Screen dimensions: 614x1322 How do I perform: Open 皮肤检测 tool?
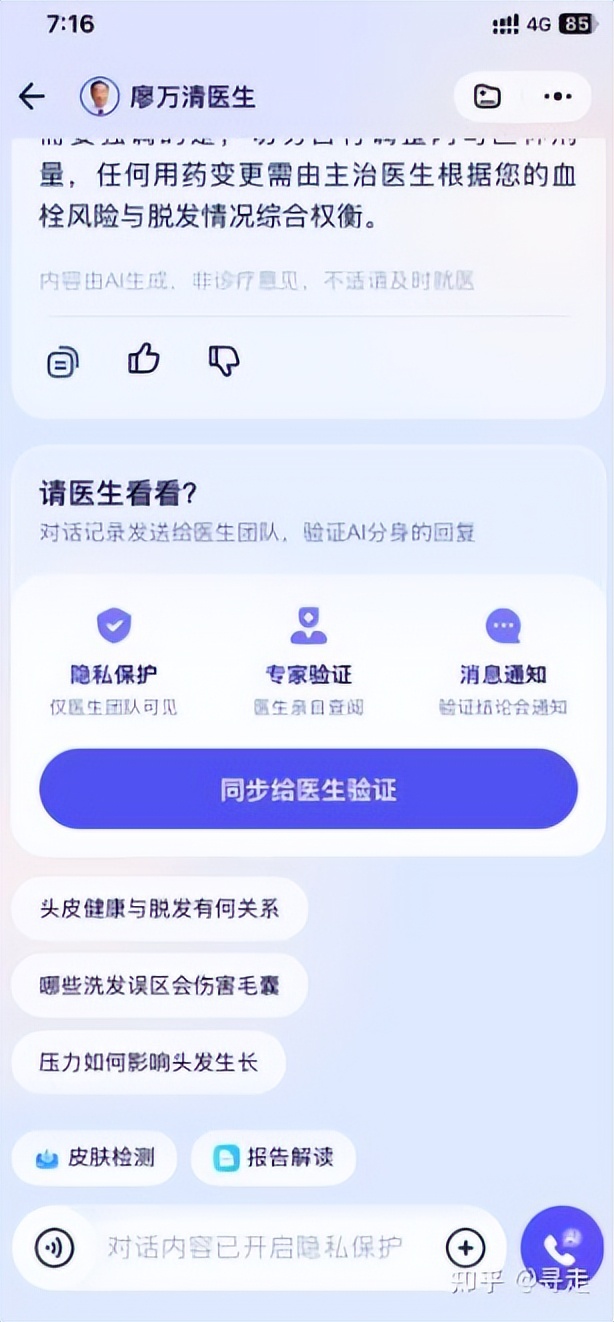pyautogui.click(x=95, y=1158)
